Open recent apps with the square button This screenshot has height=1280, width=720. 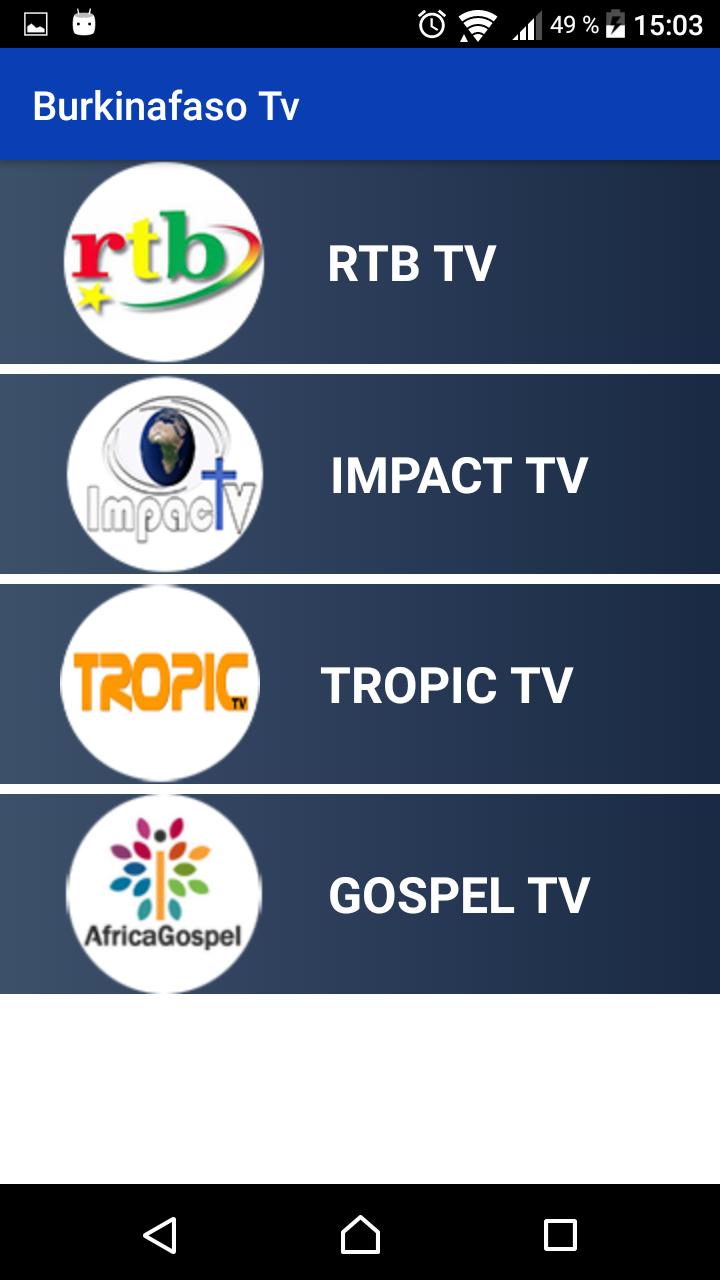(x=562, y=1237)
